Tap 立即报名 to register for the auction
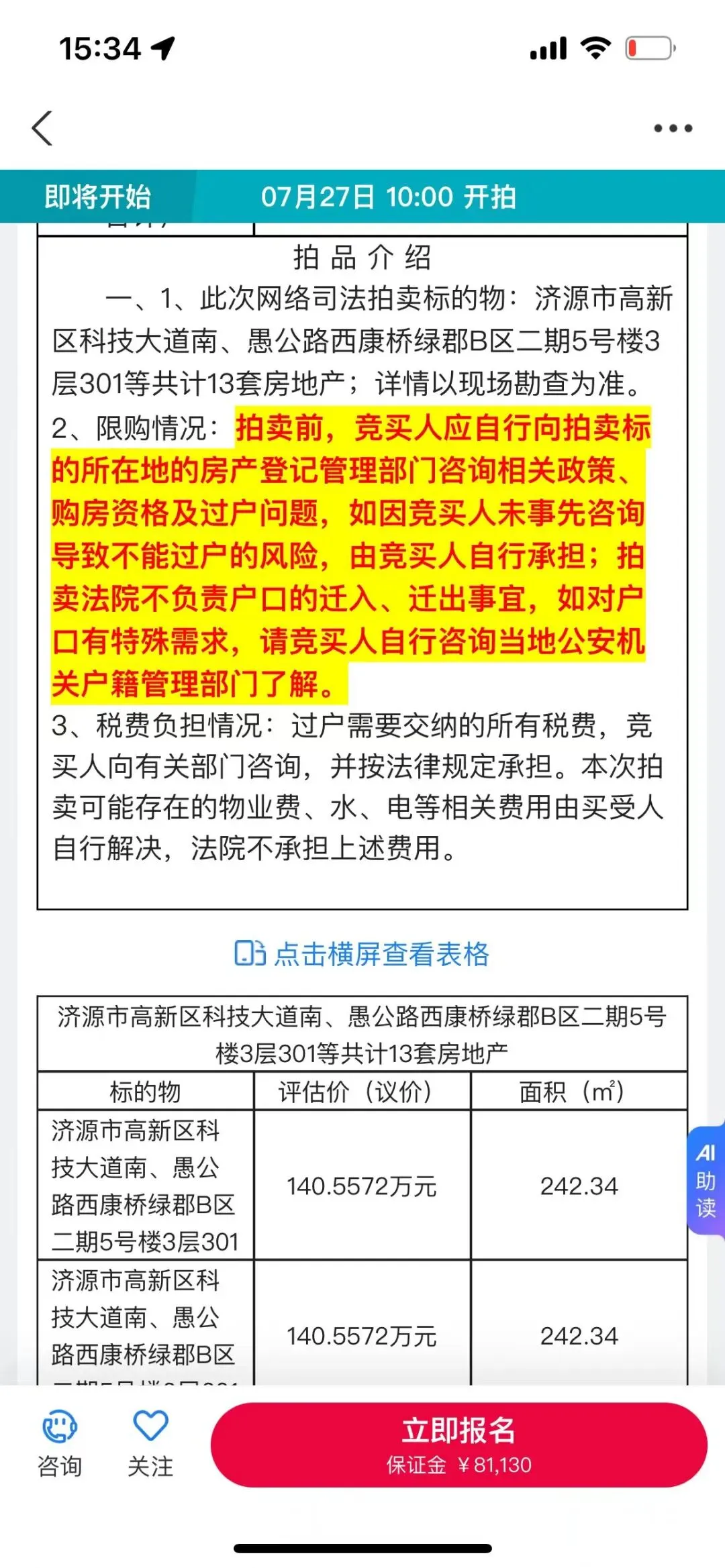 (x=458, y=1445)
